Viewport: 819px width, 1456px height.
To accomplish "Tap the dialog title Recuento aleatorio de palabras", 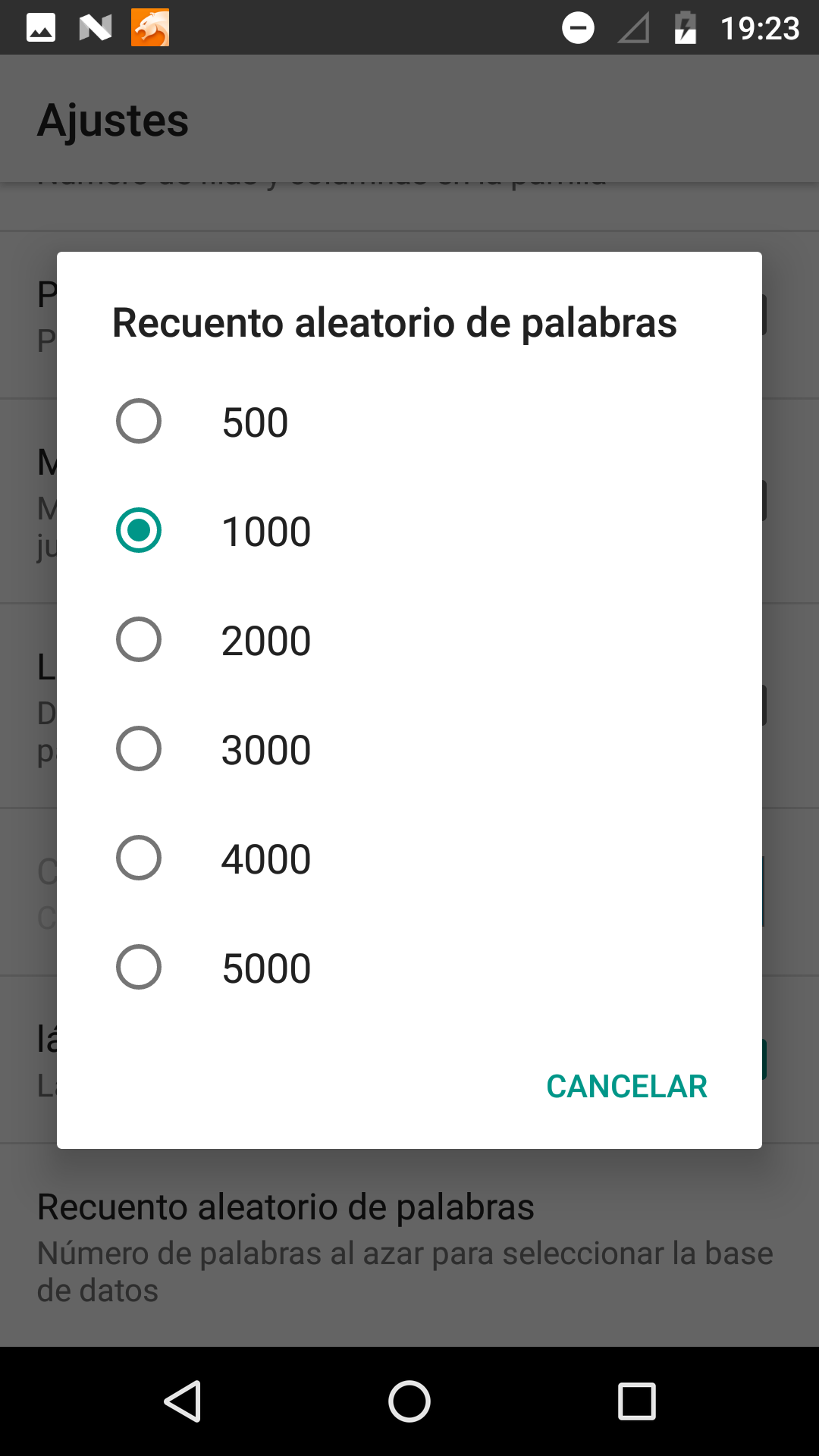I will pos(394,323).
